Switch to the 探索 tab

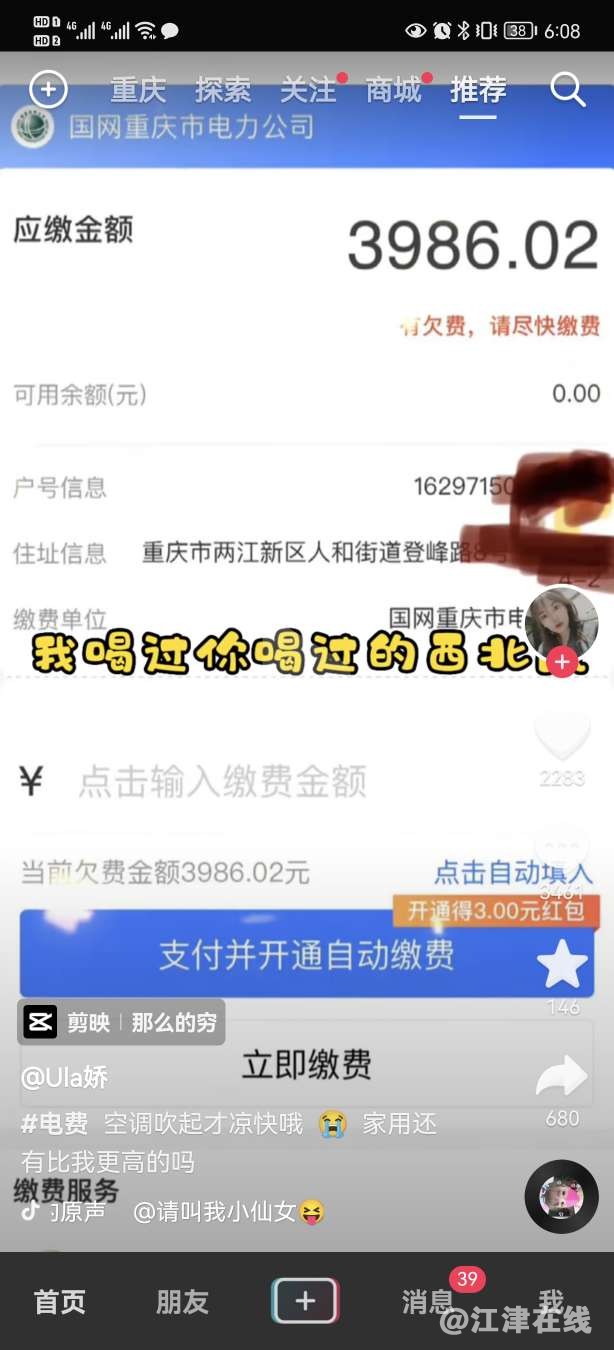click(223, 90)
